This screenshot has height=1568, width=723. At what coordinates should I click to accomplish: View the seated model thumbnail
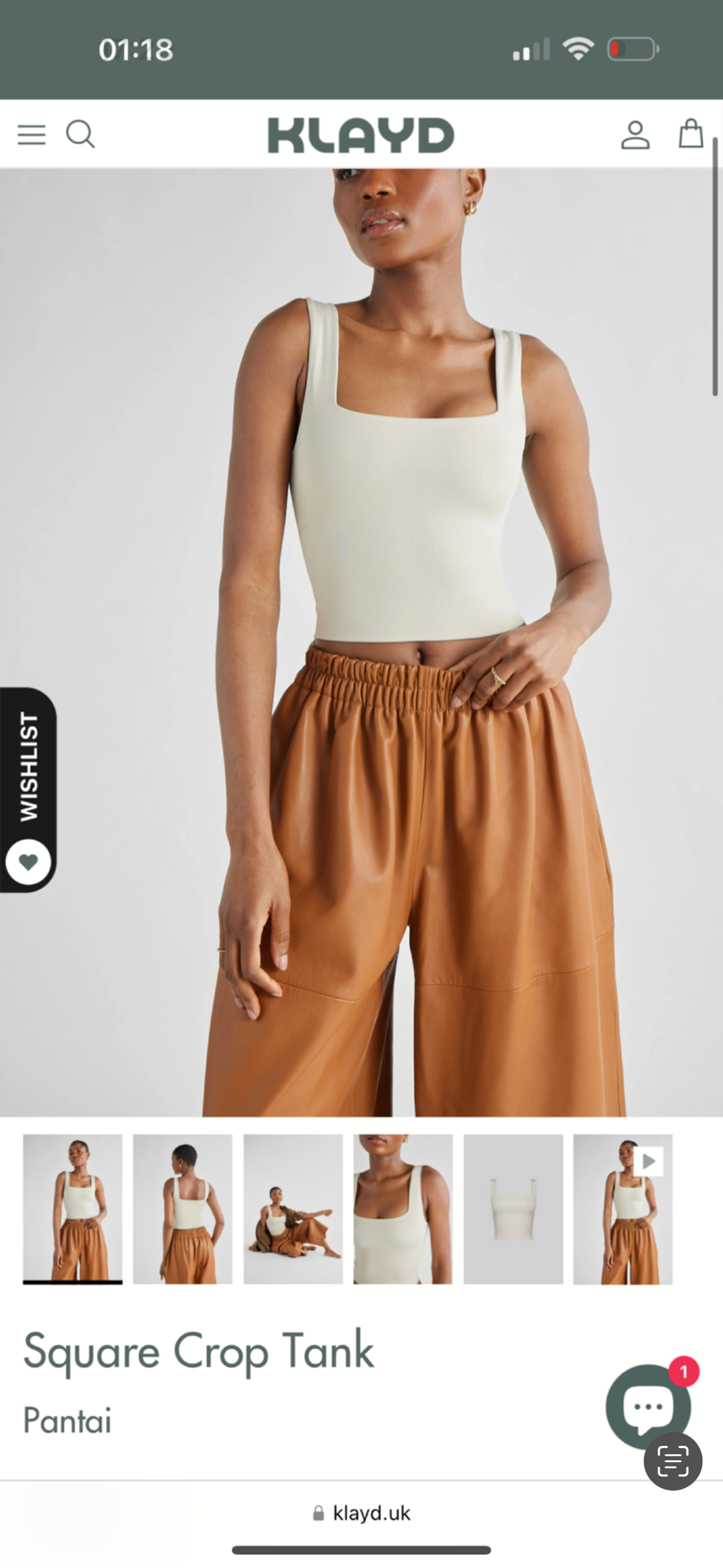coord(293,1209)
